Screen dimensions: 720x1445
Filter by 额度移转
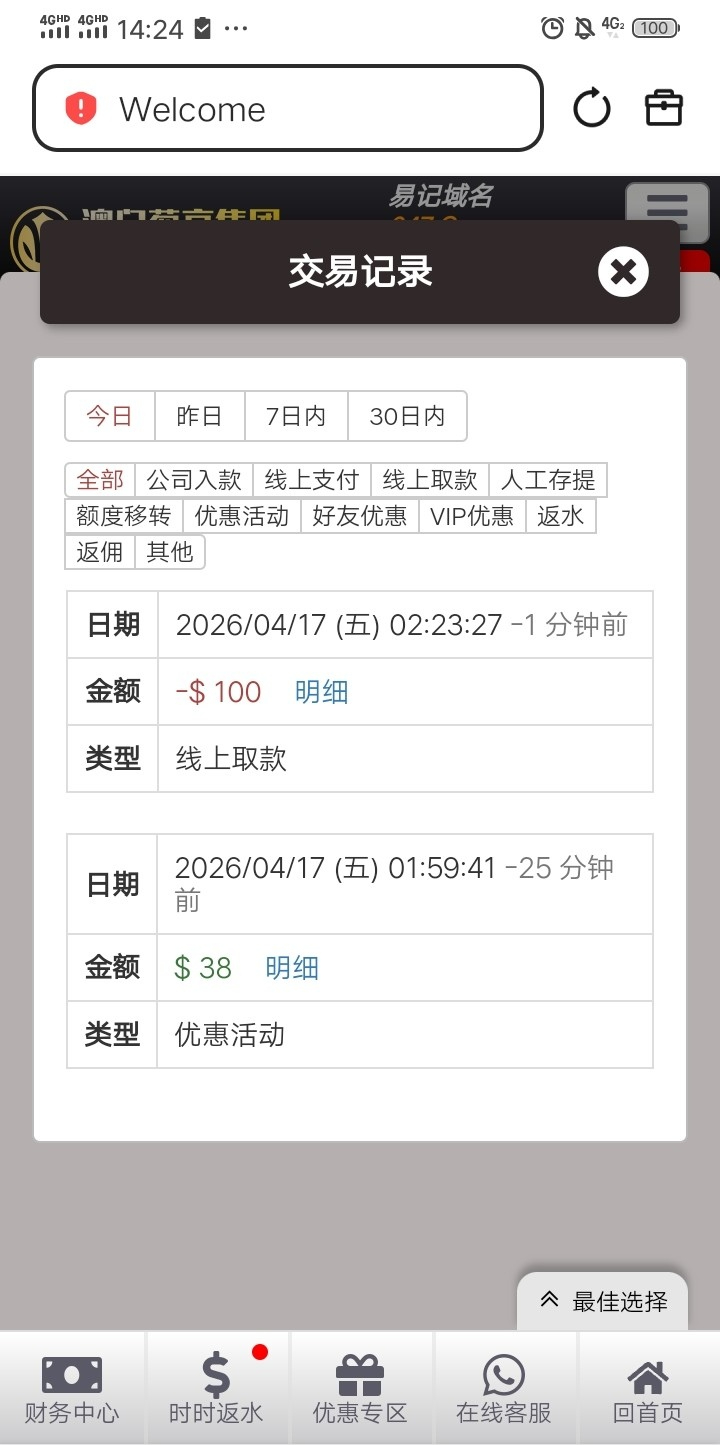[x=124, y=516]
